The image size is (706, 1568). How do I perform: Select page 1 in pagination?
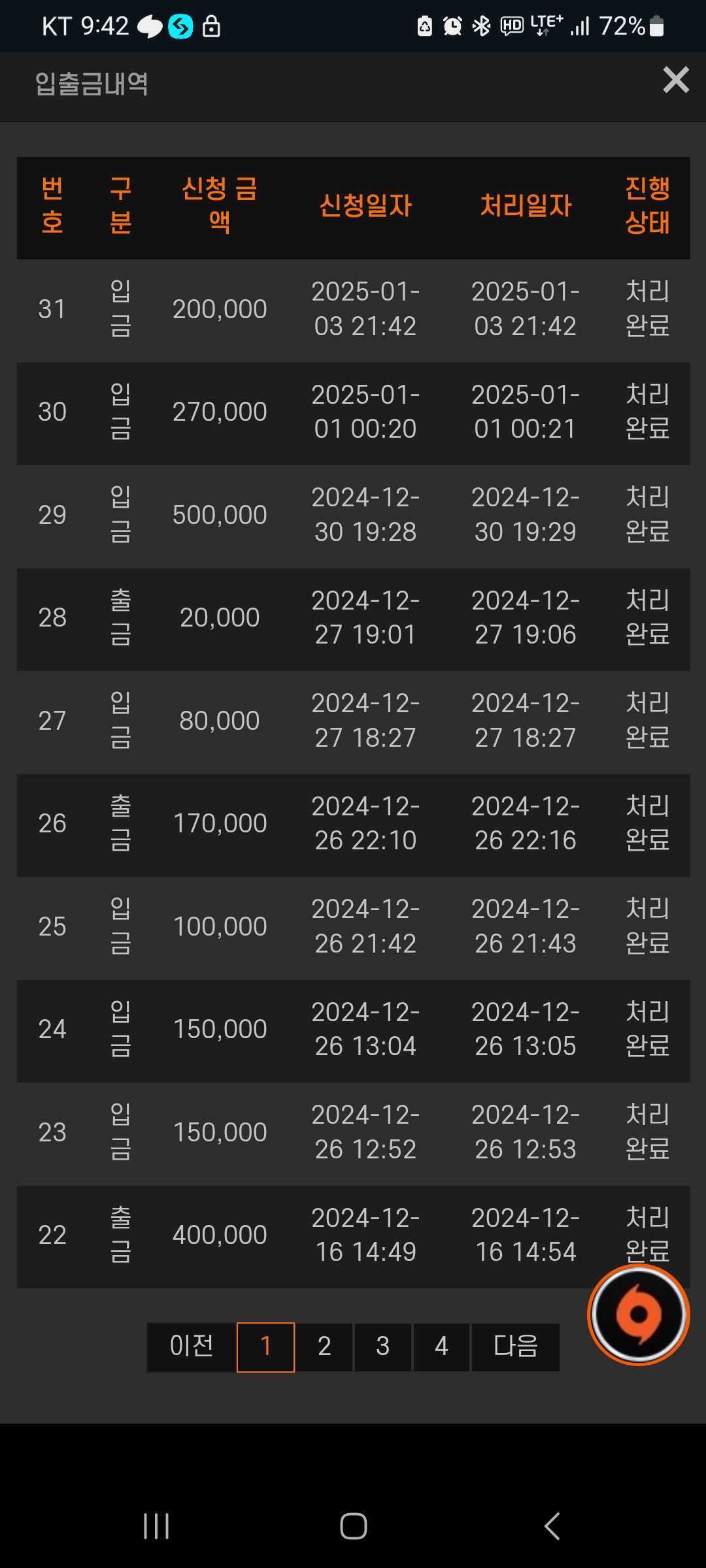coord(265,1347)
